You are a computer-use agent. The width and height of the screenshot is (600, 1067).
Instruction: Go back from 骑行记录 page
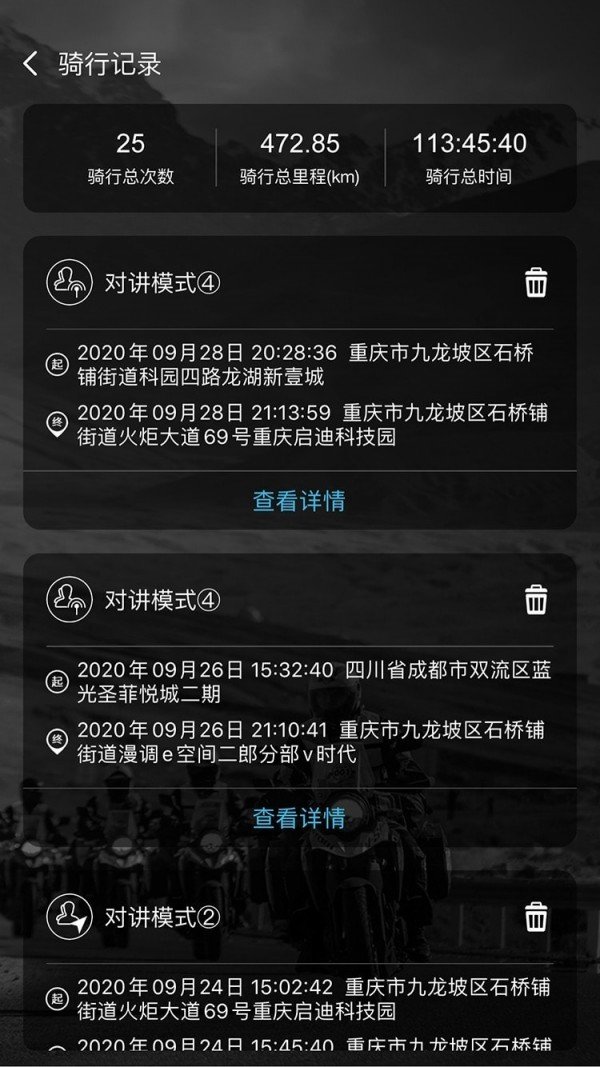[31, 65]
